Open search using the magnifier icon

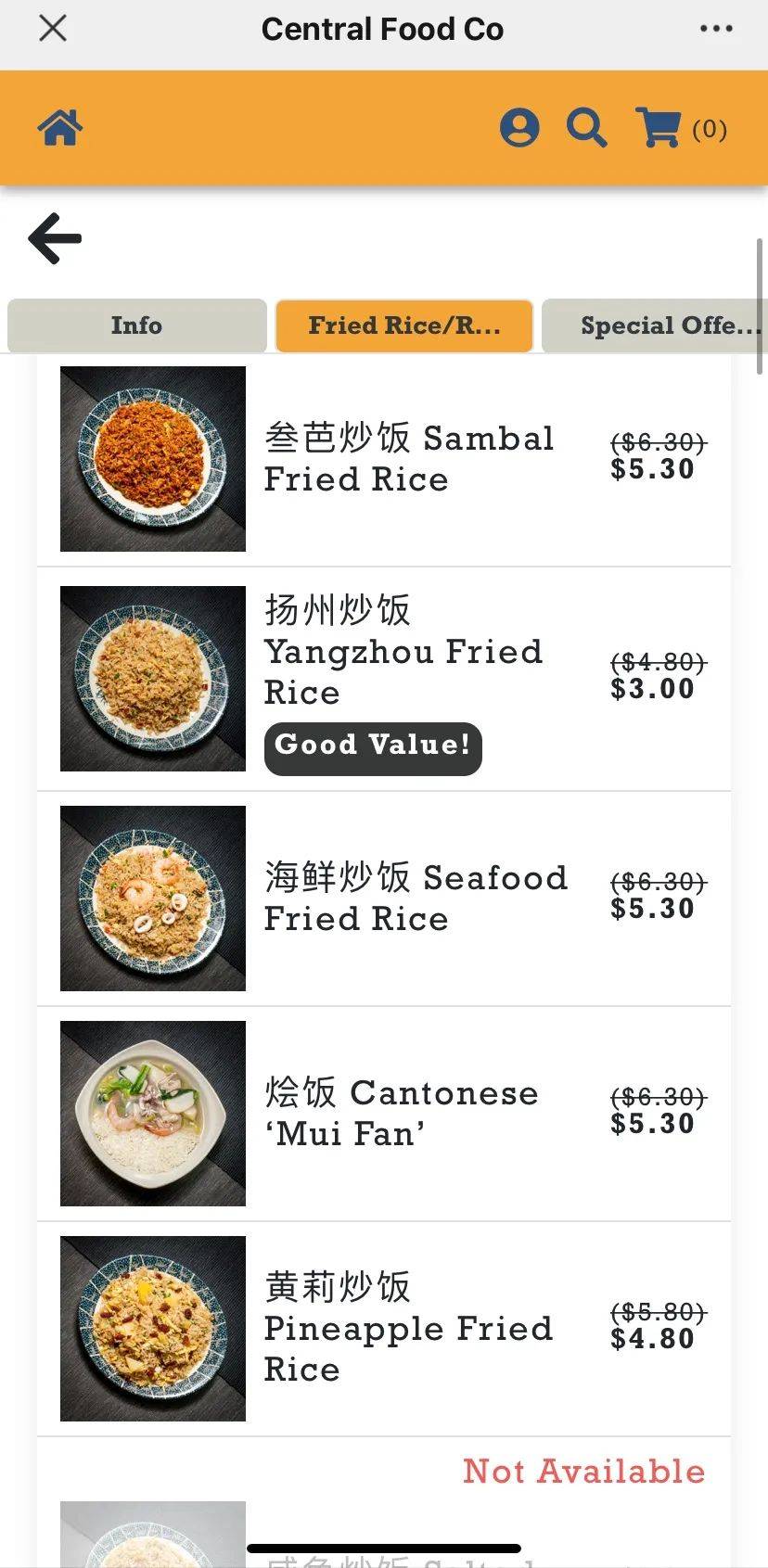click(587, 128)
